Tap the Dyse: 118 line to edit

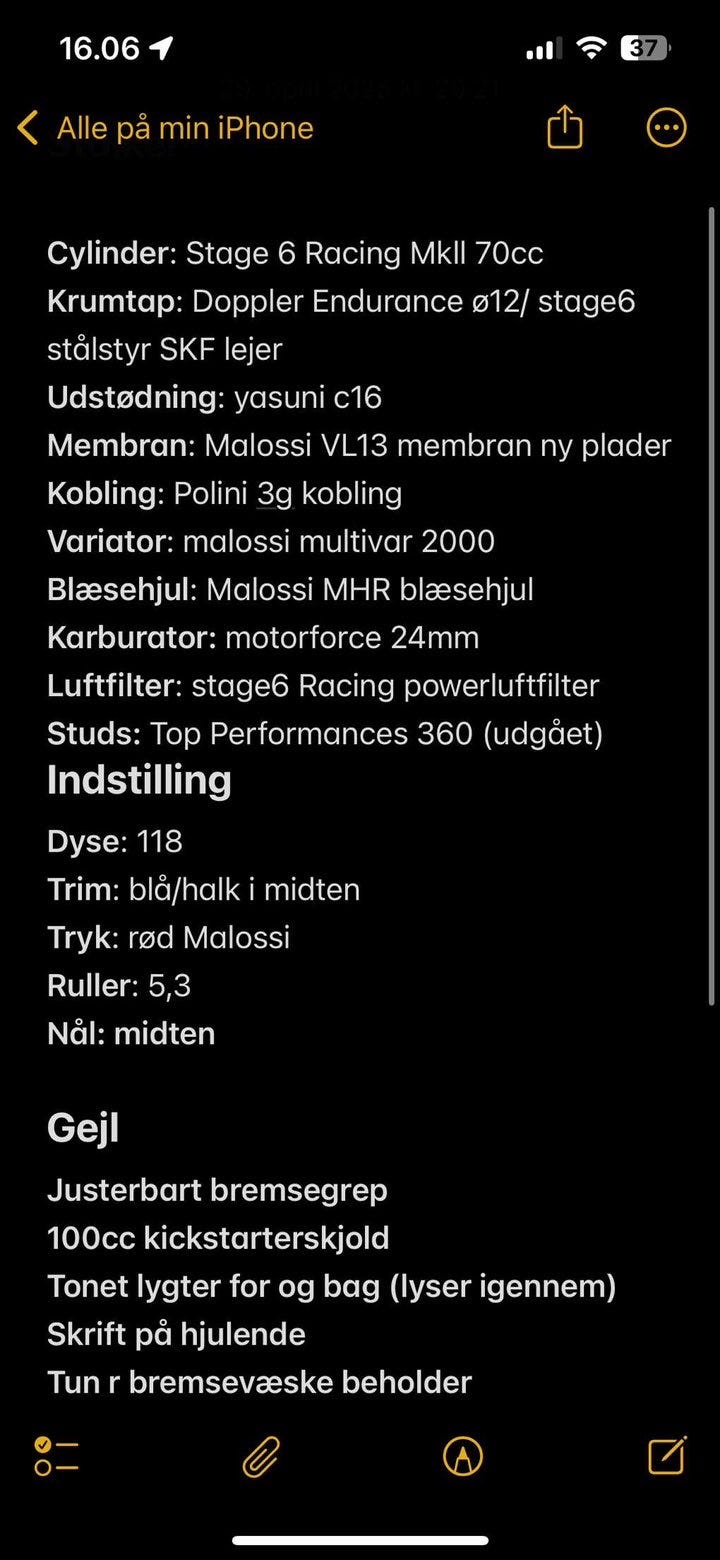(x=115, y=841)
